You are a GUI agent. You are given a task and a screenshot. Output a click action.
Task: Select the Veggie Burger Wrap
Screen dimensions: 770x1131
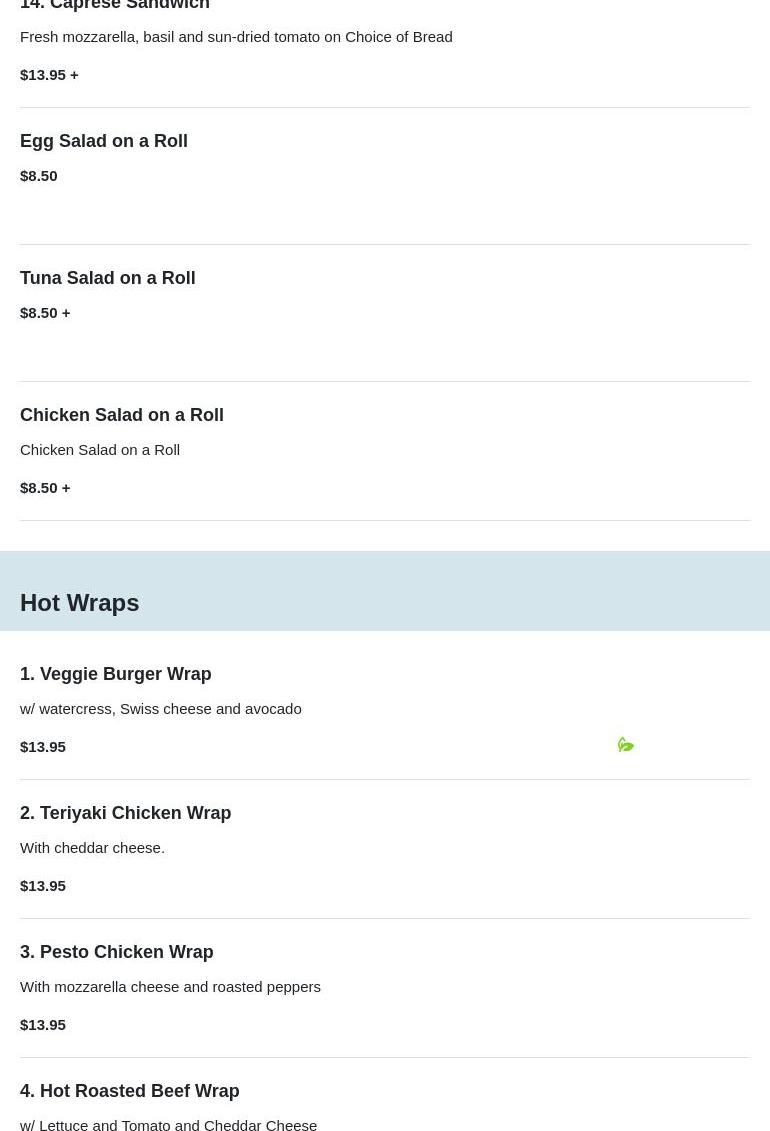tap(116, 674)
